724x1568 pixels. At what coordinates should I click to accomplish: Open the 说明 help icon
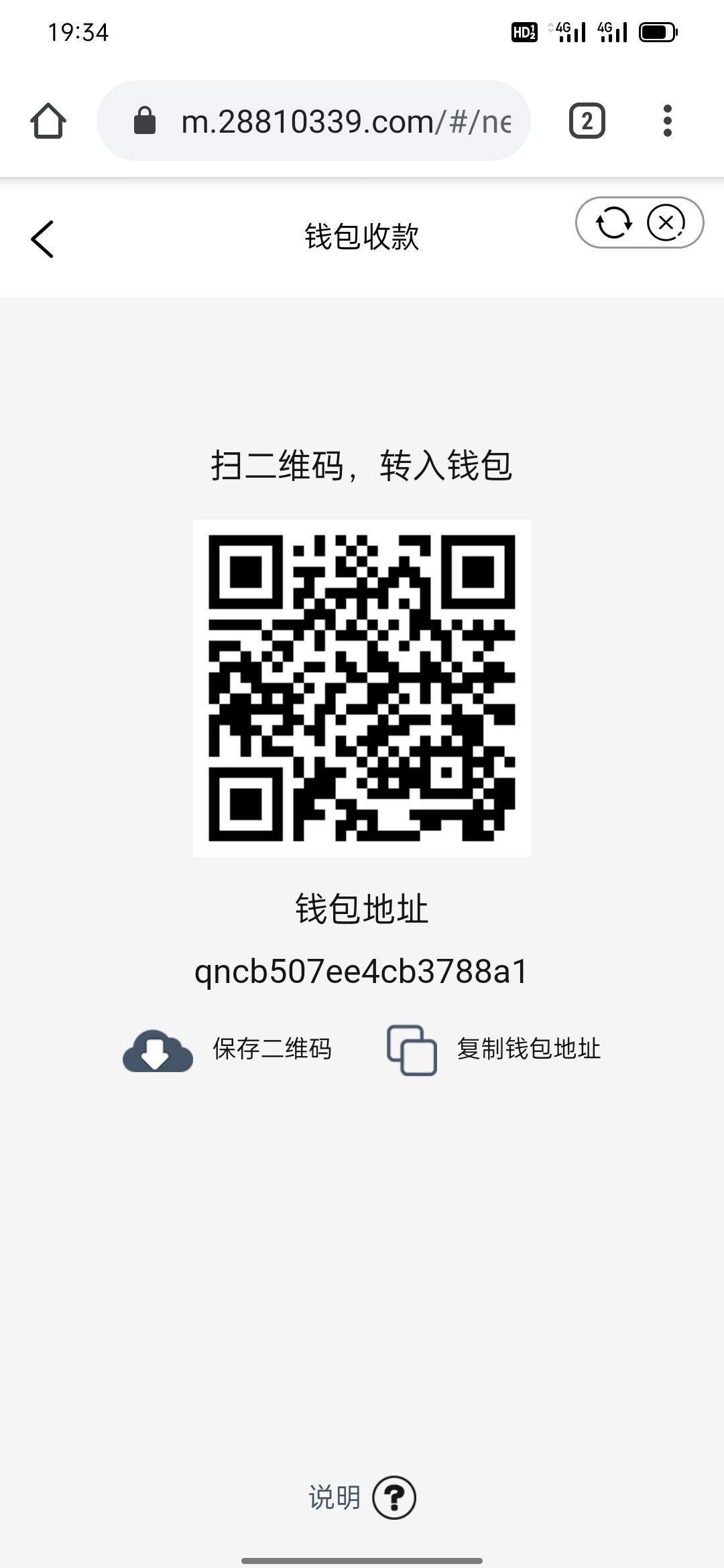click(x=394, y=1498)
